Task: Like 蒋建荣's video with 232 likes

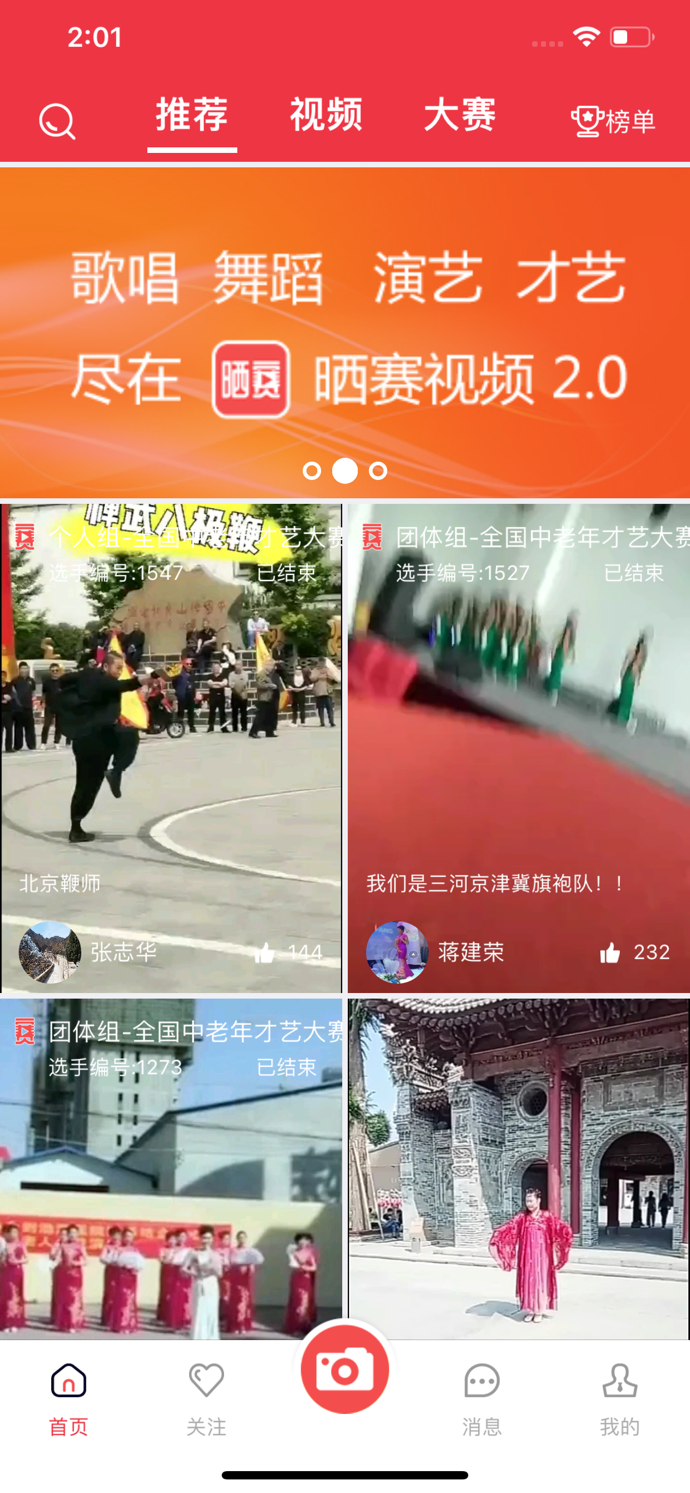Action: tap(610, 953)
